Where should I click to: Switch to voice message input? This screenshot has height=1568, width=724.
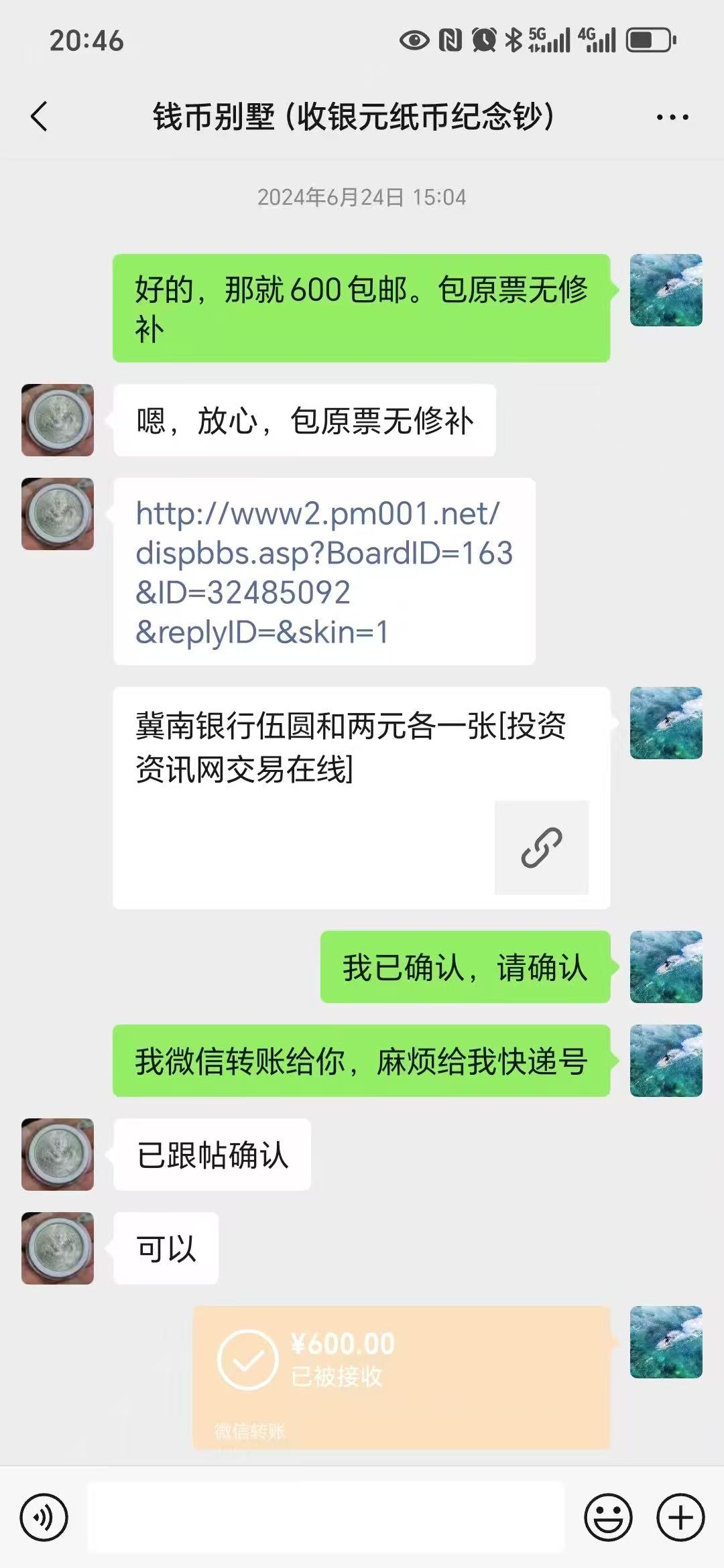[x=44, y=1517]
